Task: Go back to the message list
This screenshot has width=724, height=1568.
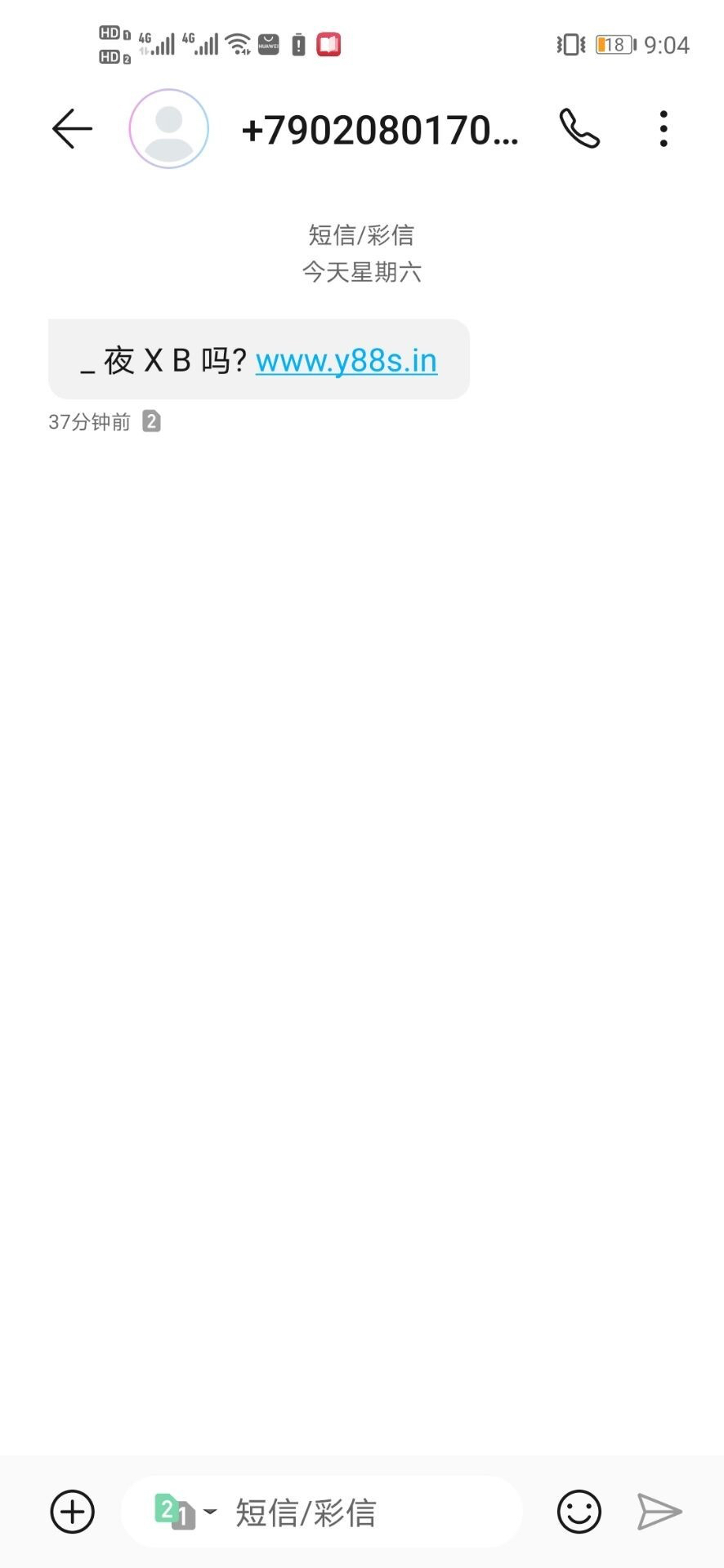Action: pos(72,129)
